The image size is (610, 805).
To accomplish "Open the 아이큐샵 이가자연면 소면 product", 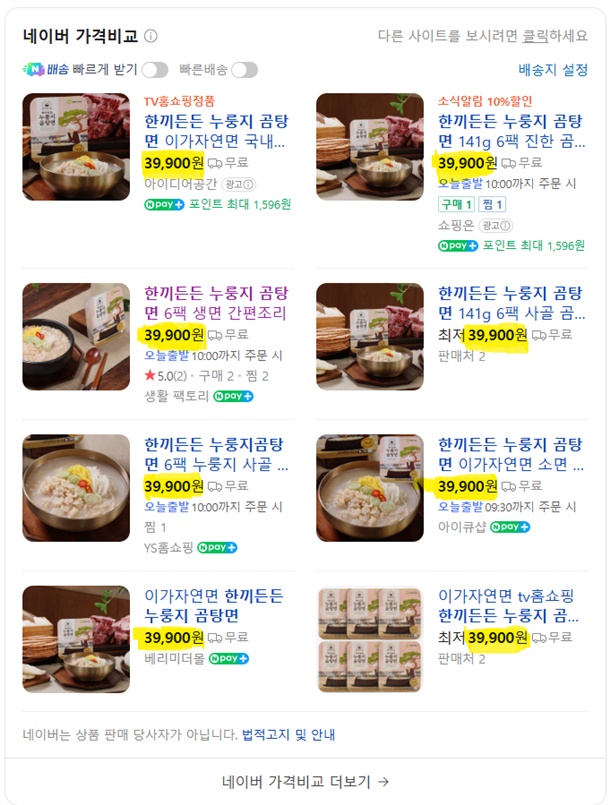I will tap(509, 455).
